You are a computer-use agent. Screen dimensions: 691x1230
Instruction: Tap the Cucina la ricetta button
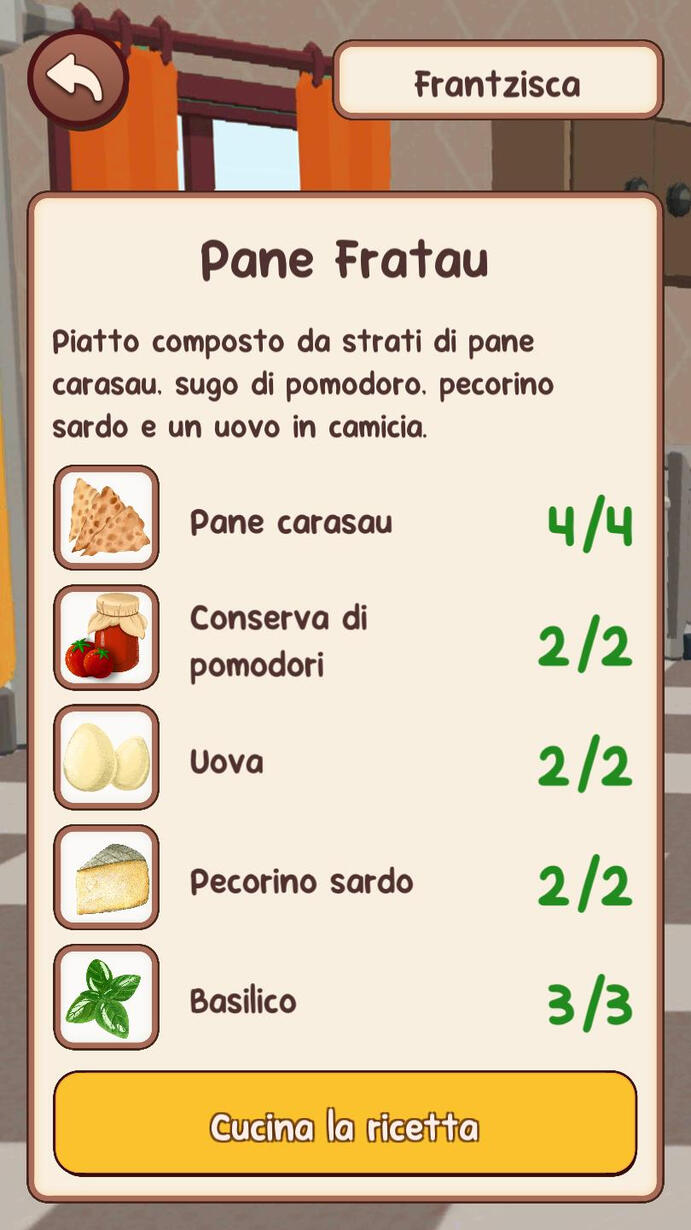[x=345, y=1124]
